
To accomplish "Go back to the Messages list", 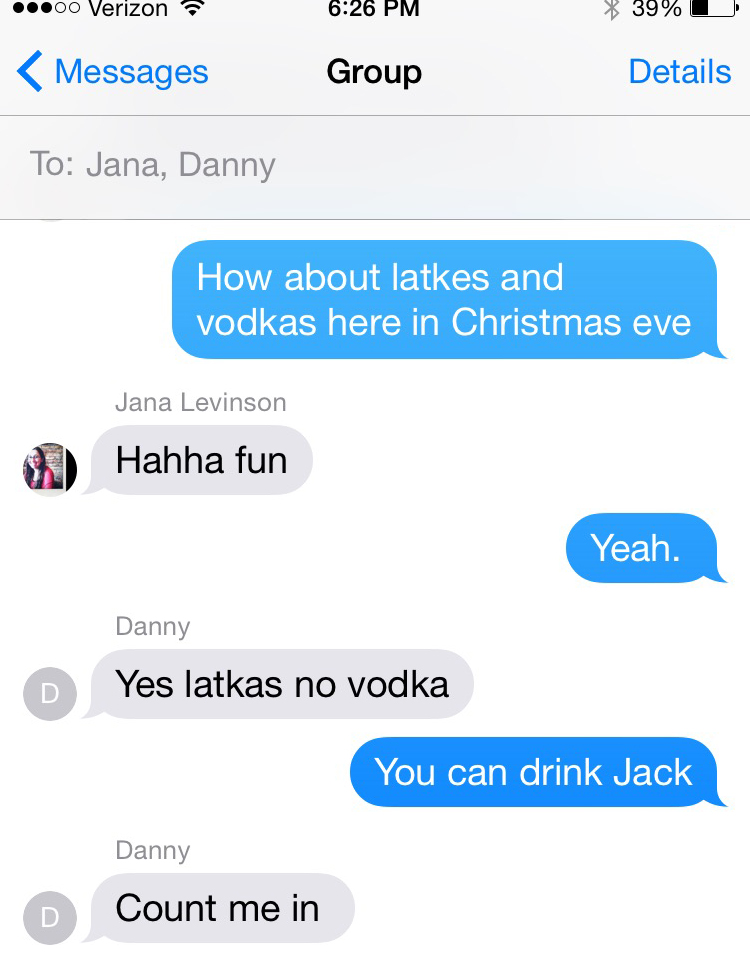I will pos(112,72).
